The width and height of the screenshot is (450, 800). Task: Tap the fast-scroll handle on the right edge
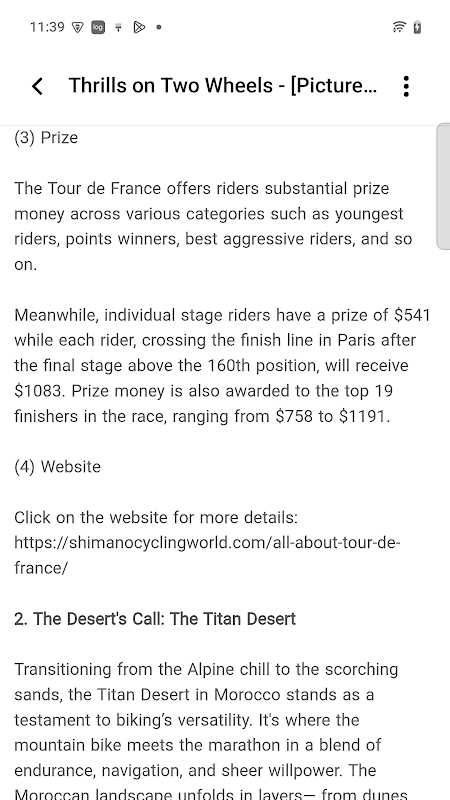click(443, 186)
